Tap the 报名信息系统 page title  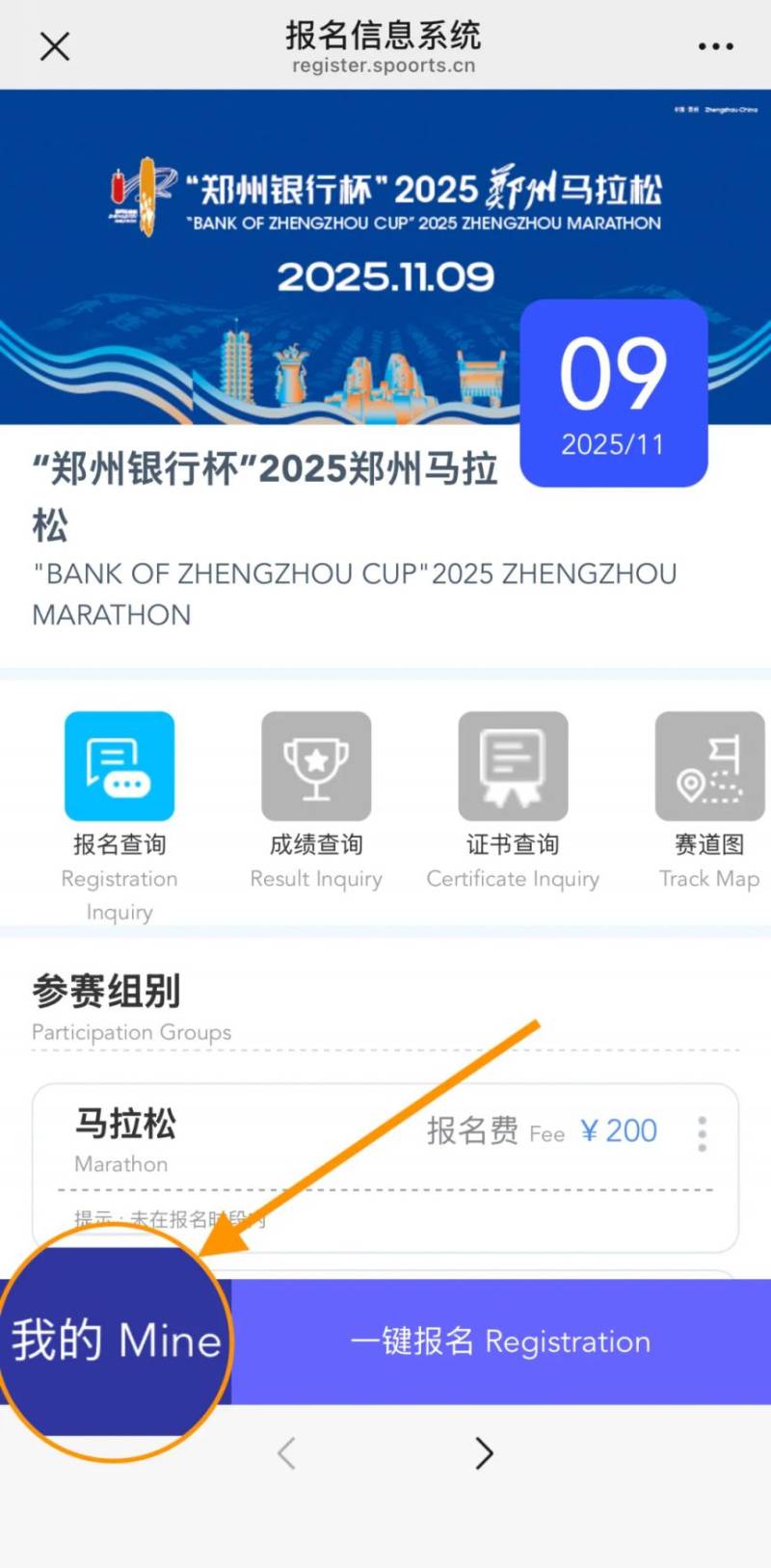(383, 36)
